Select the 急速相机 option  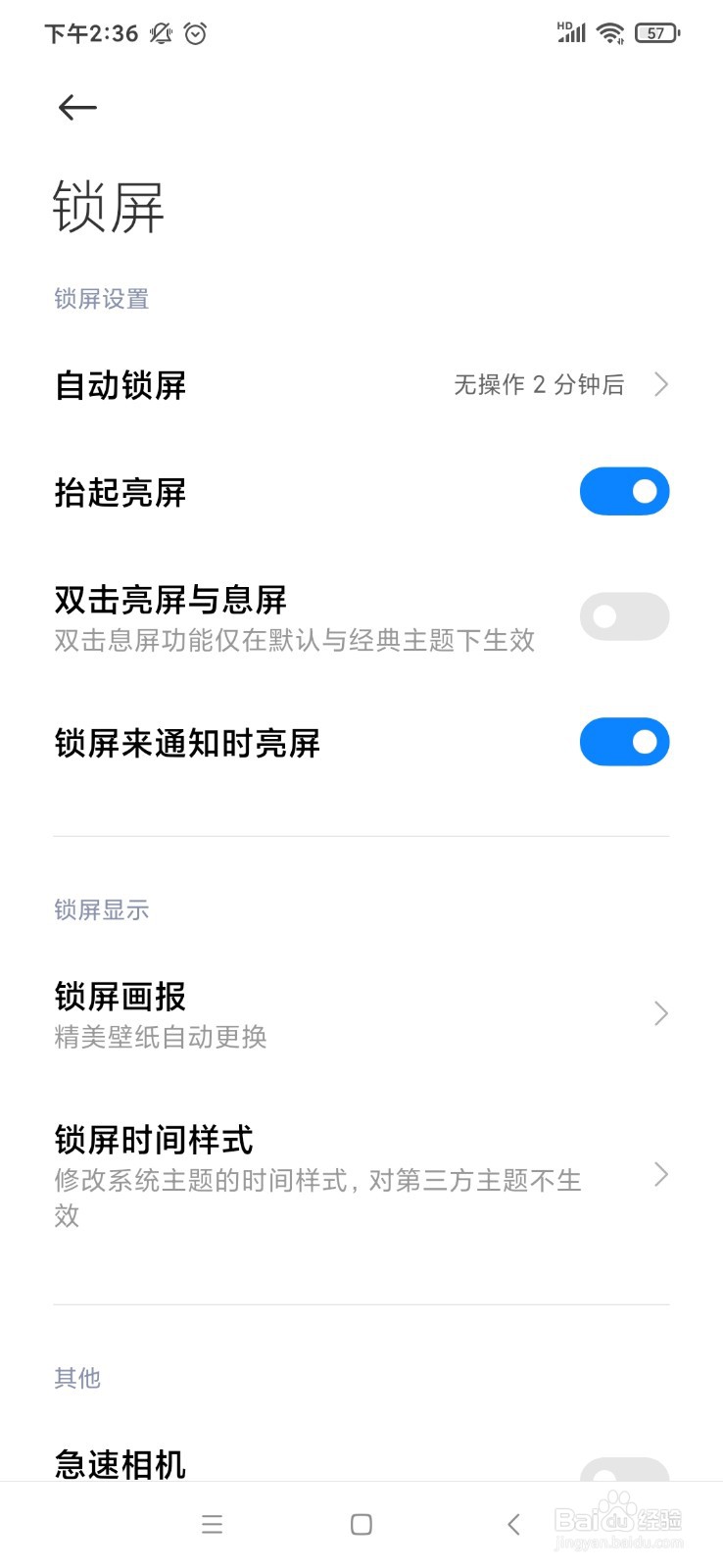(x=361, y=1465)
